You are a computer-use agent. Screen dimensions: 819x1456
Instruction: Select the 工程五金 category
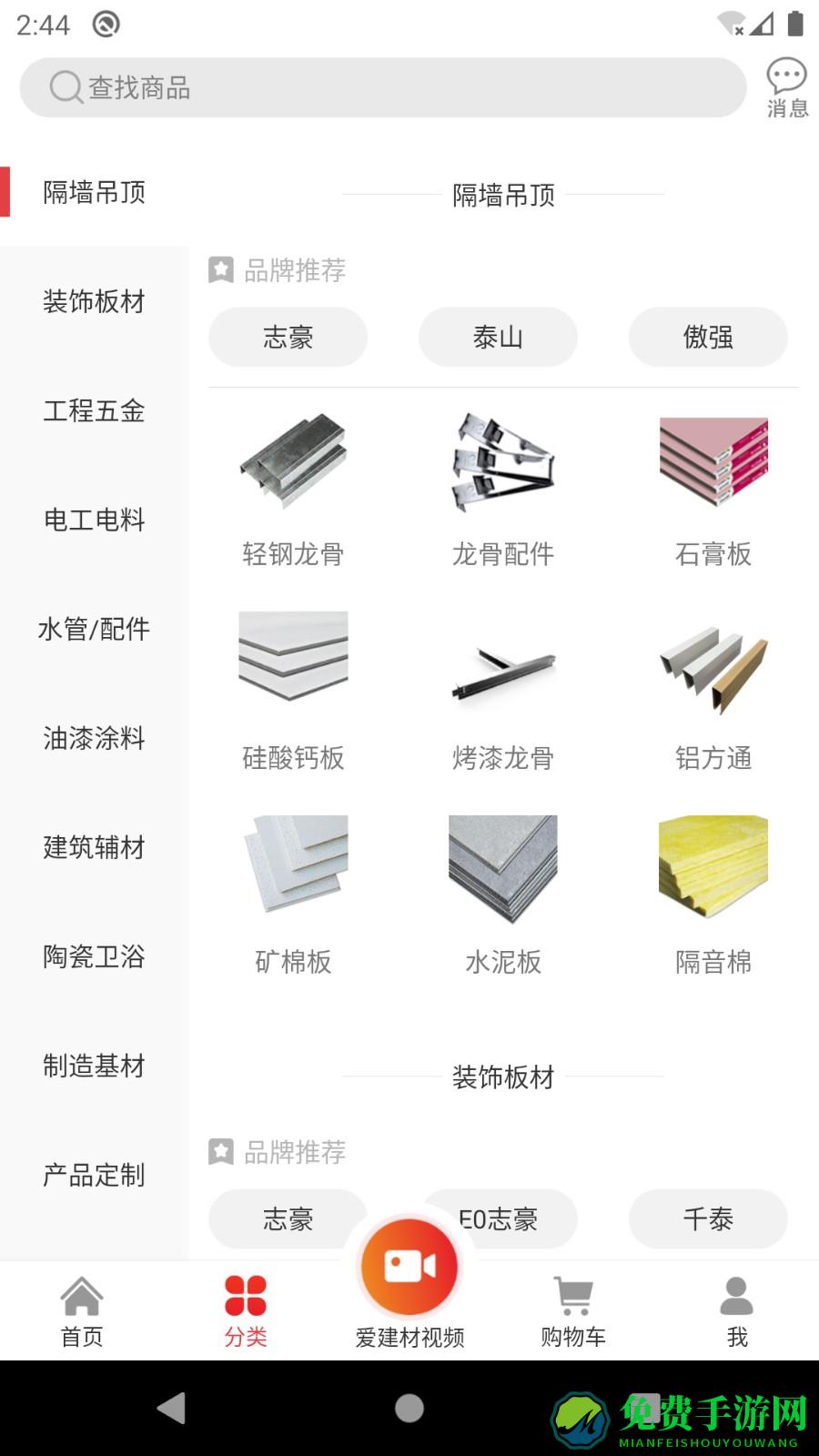pos(94,410)
